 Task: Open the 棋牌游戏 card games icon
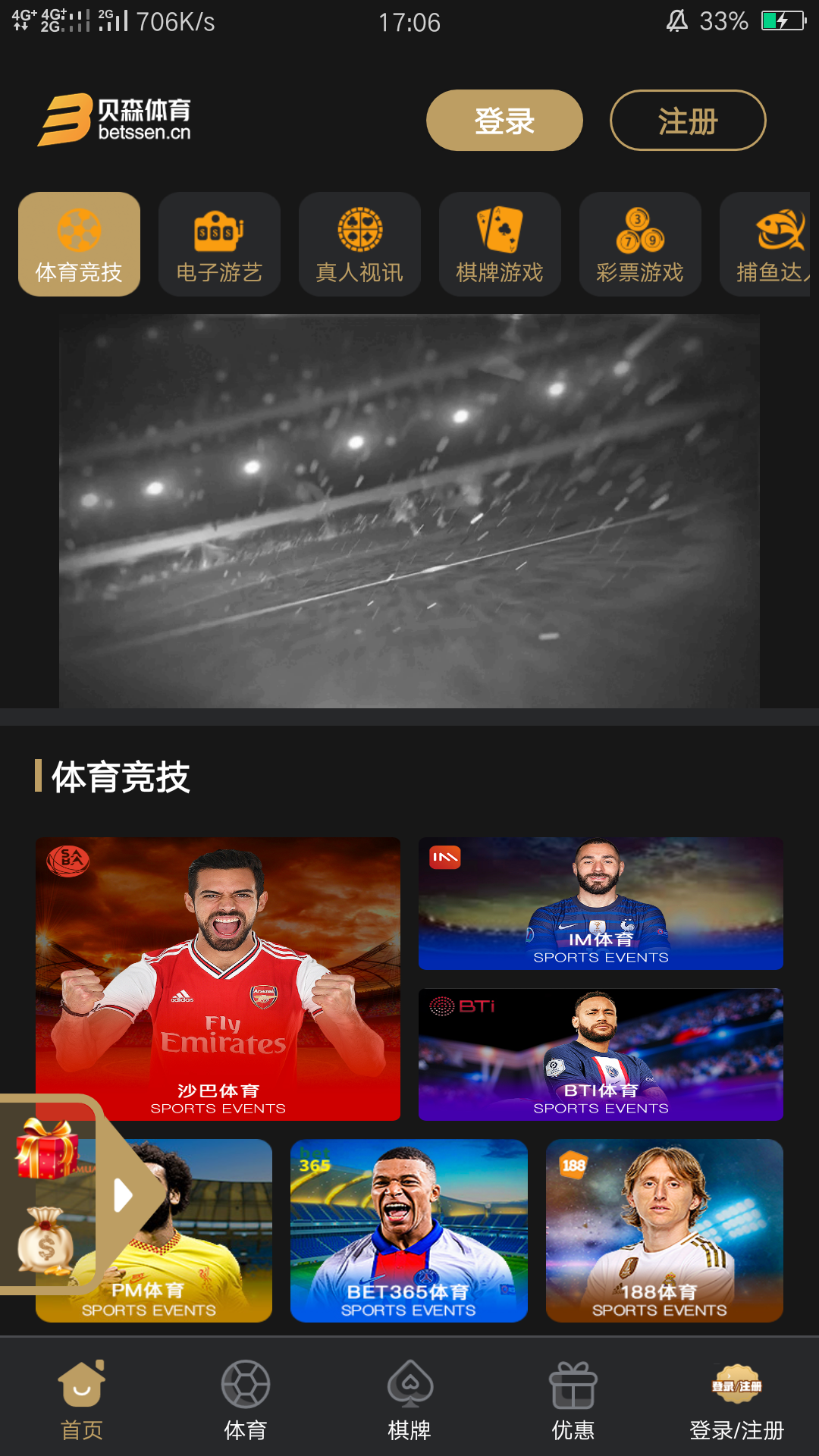click(500, 243)
